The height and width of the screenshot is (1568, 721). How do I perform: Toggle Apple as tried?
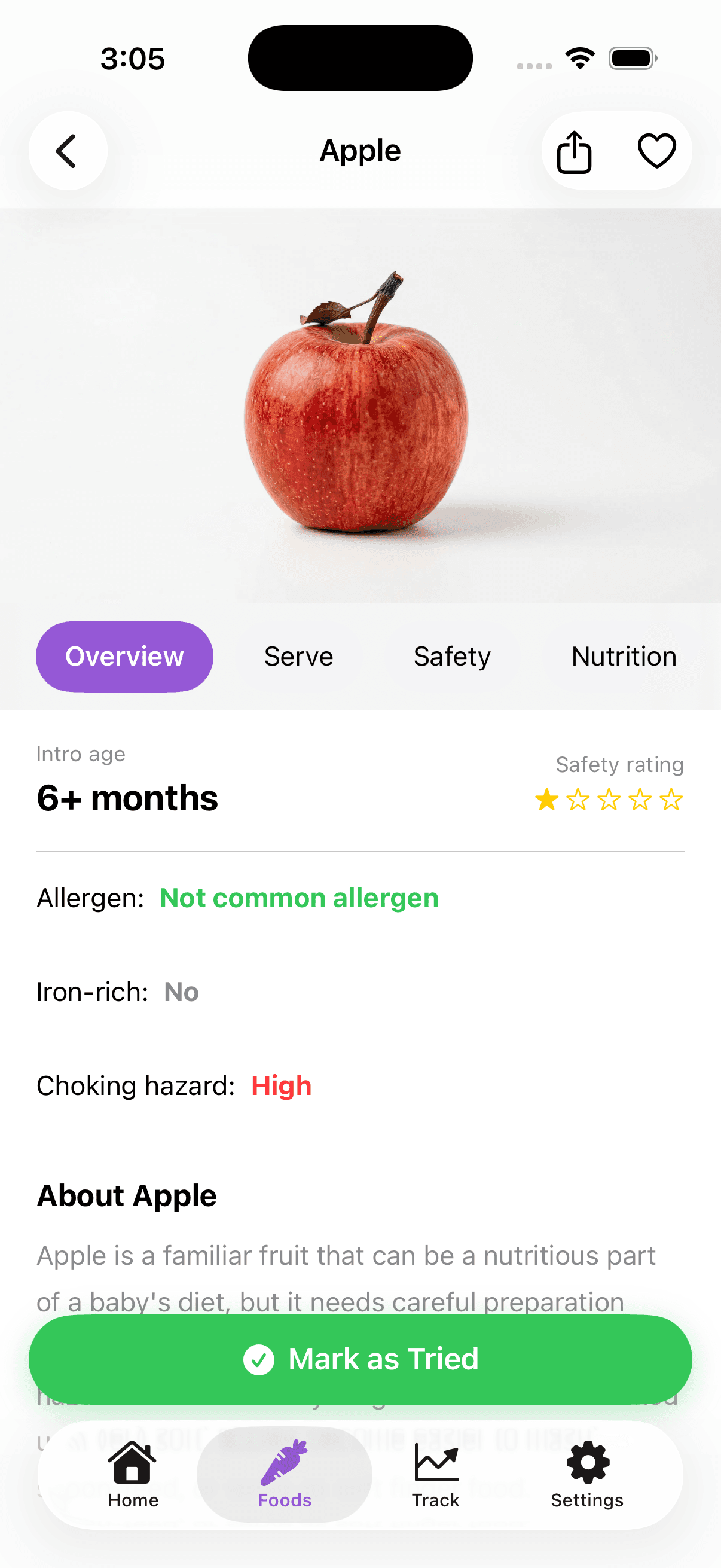tap(360, 1359)
